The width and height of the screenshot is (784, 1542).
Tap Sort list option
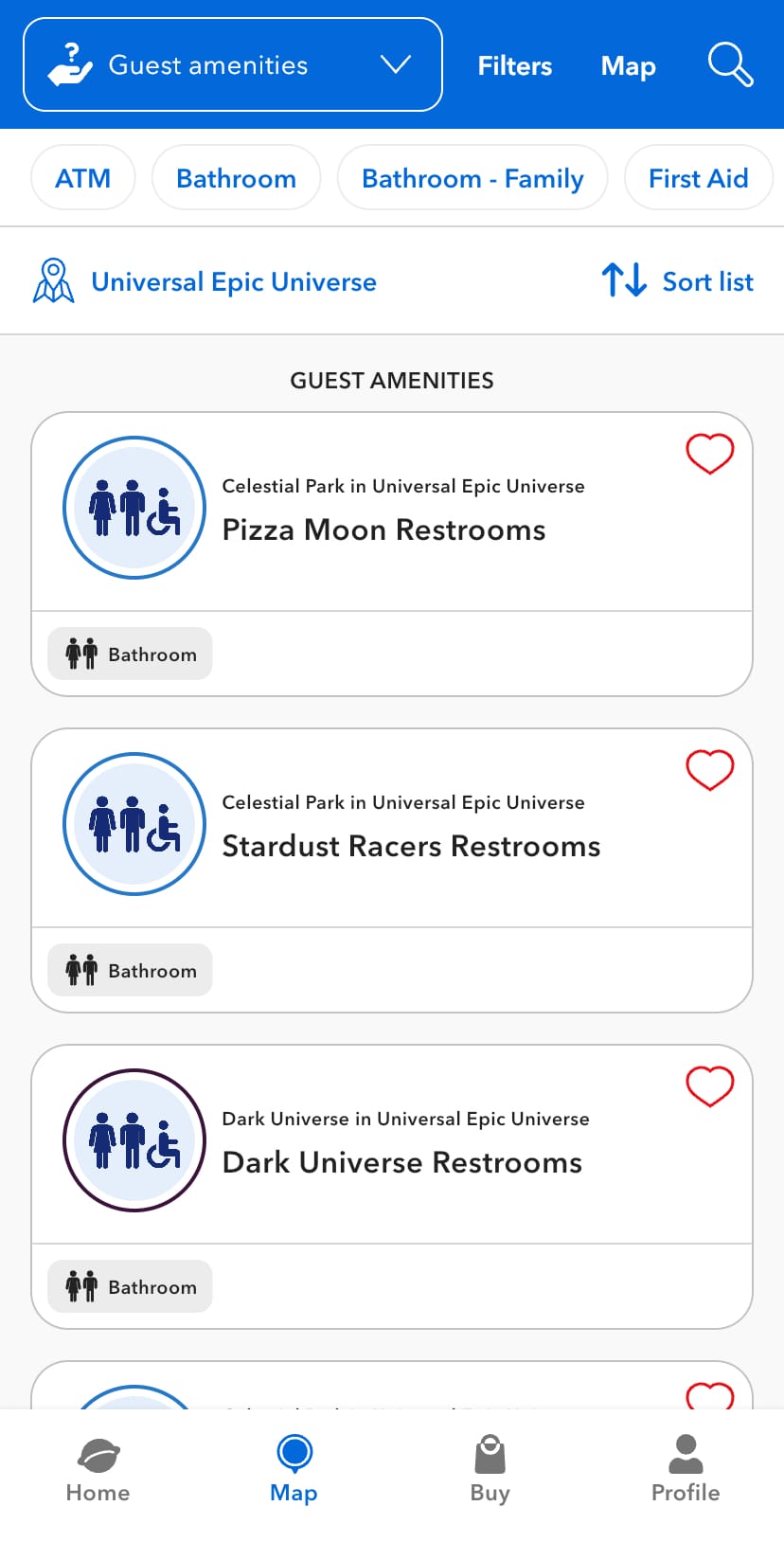[678, 281]
